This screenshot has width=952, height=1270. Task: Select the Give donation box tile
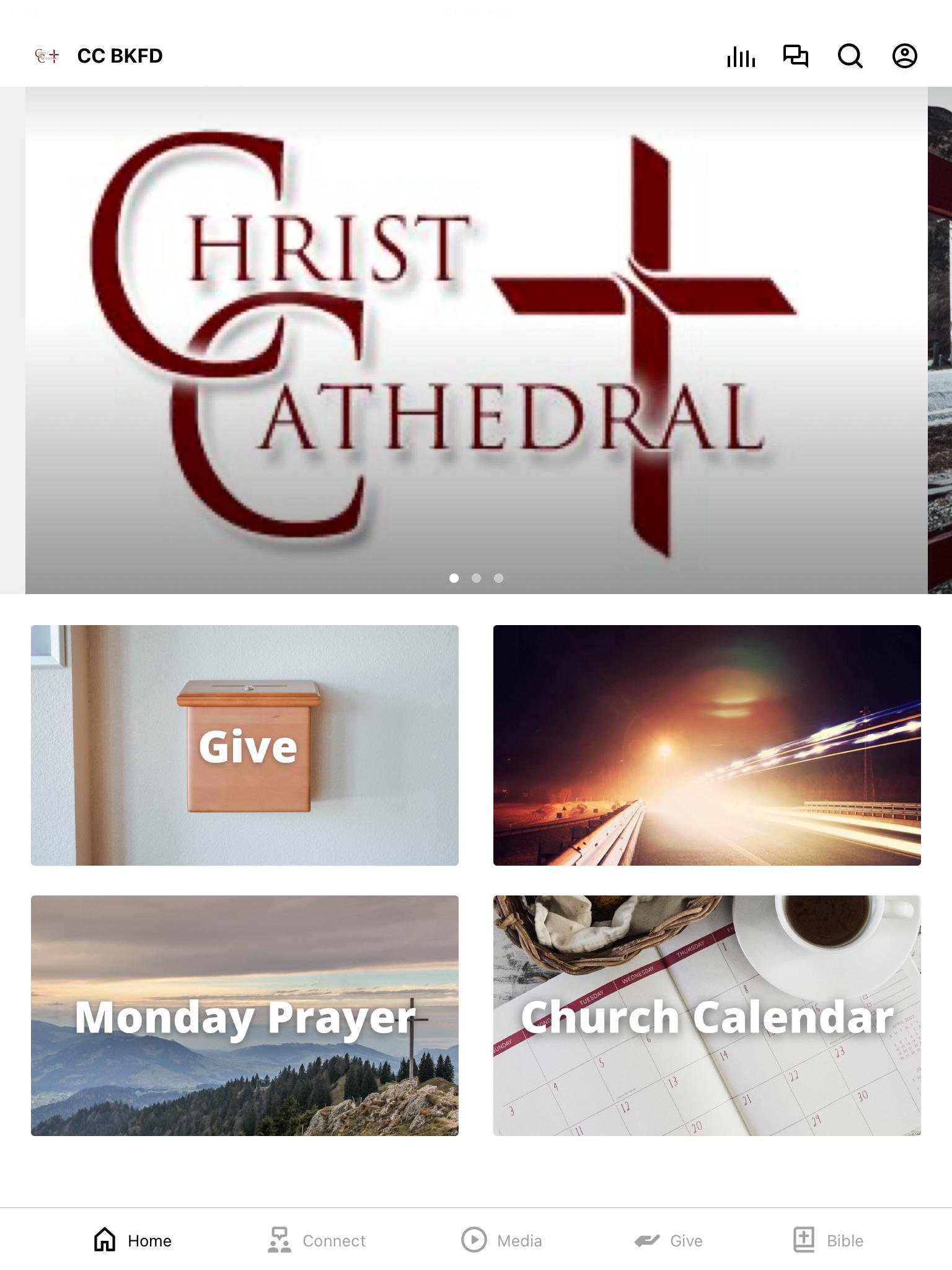pos(245,745)
